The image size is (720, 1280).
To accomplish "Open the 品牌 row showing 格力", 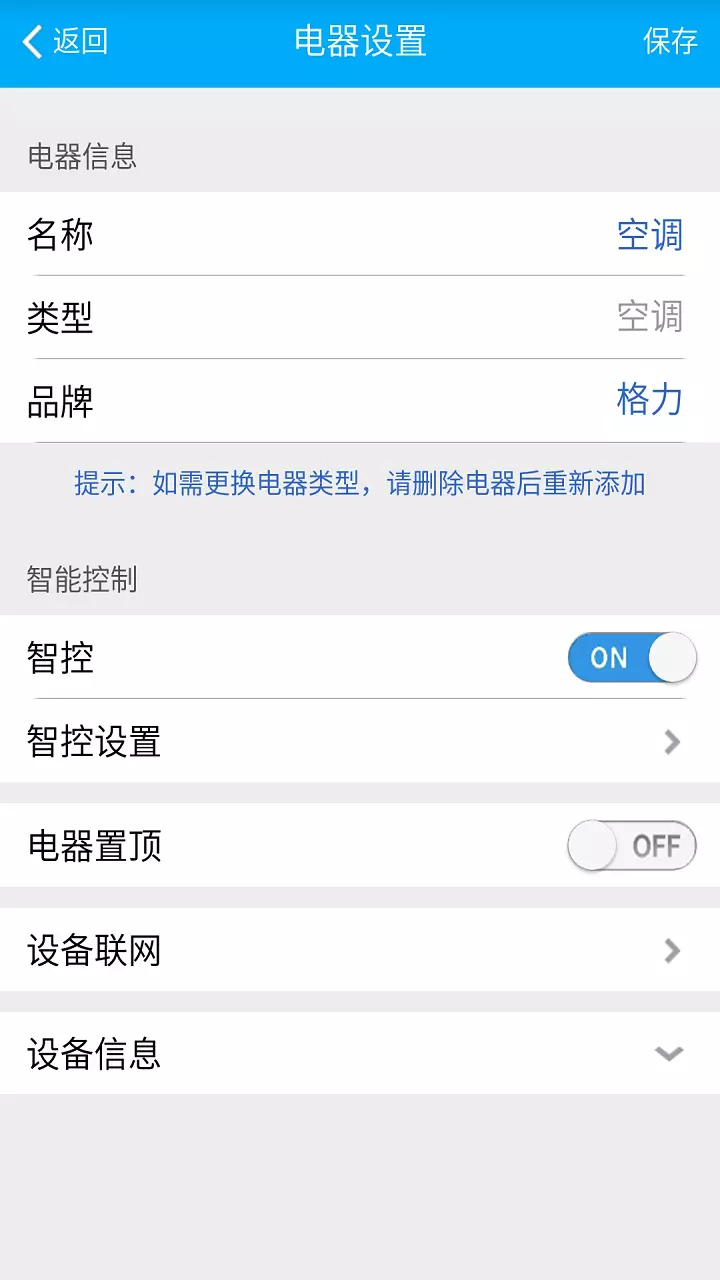I will (360, 400).
